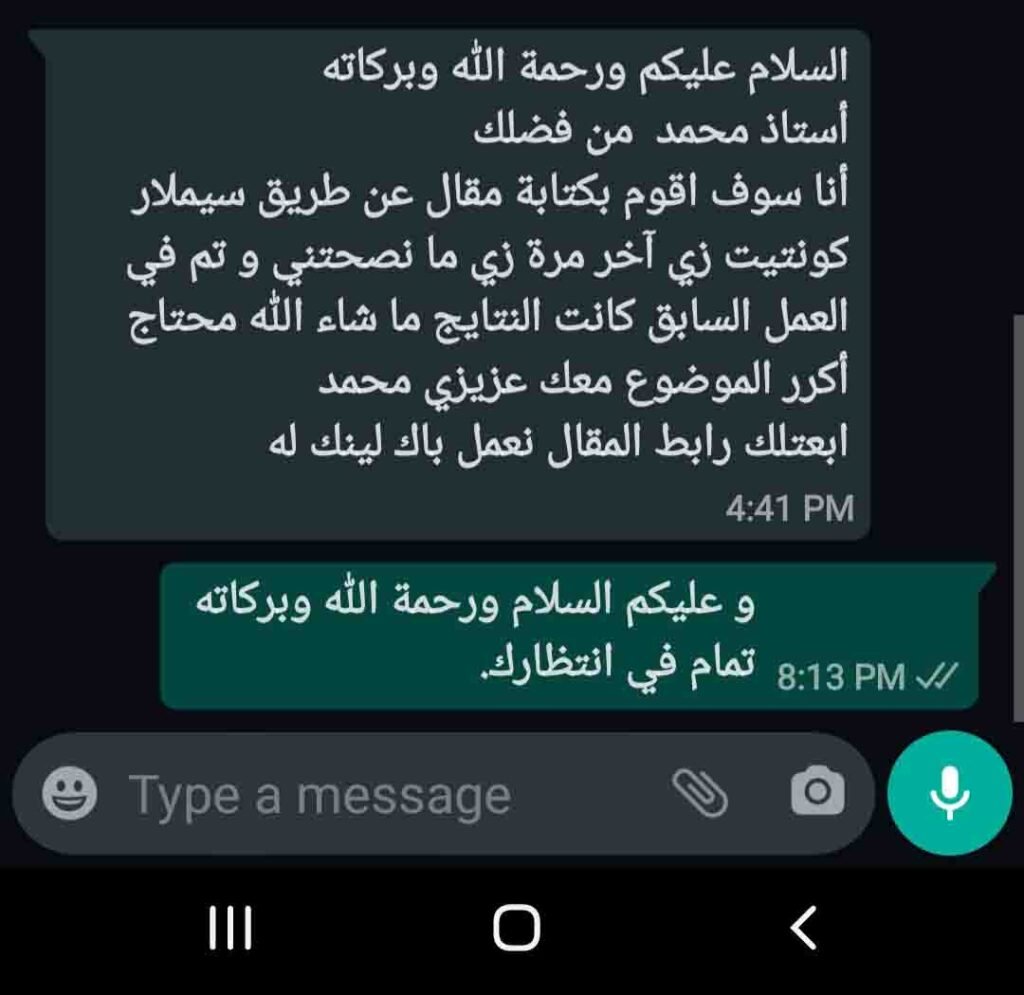The height and width of the screenshot is (995, 1024).
Task: Open the camera from message bar
Action: [817, 793]
